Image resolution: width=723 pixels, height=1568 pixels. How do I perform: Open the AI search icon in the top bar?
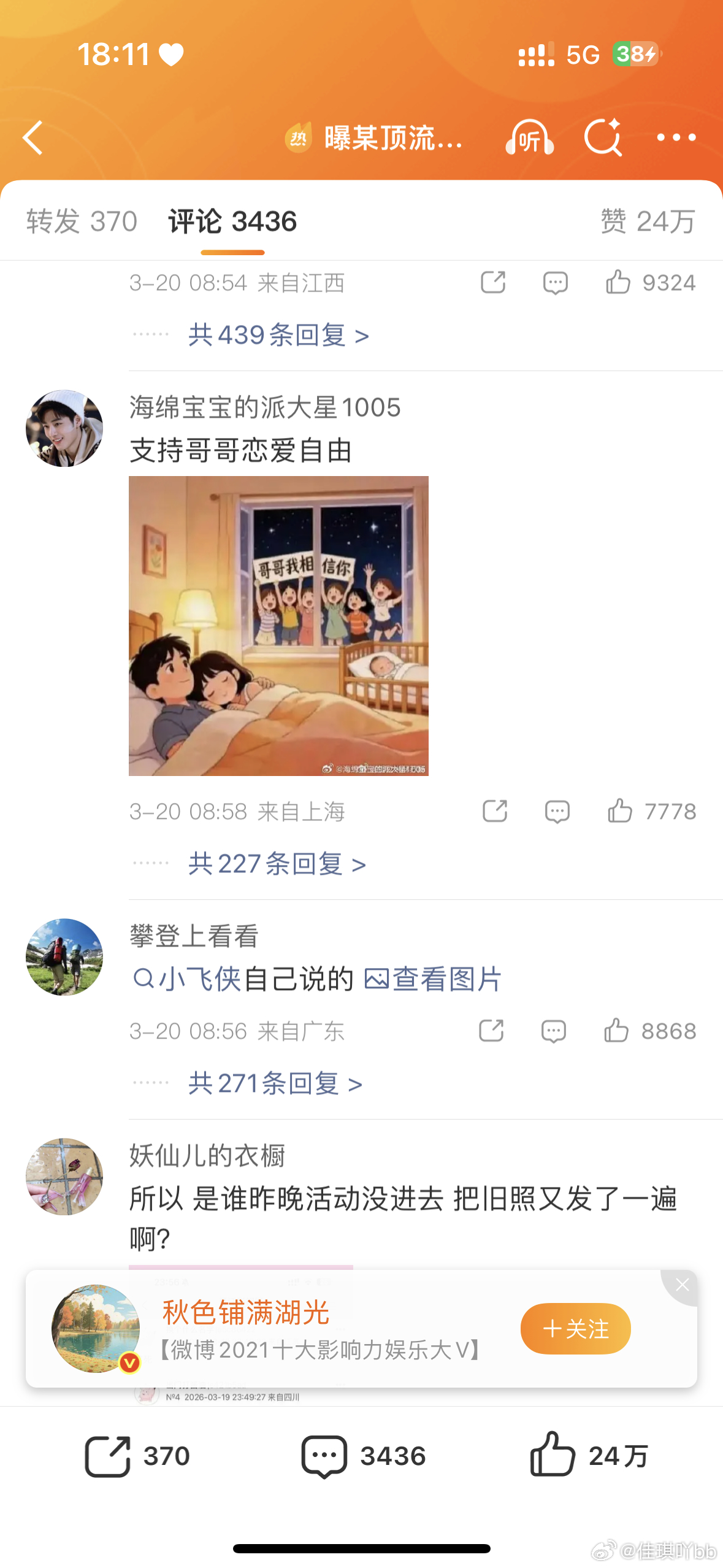click(x=604, y=137)
